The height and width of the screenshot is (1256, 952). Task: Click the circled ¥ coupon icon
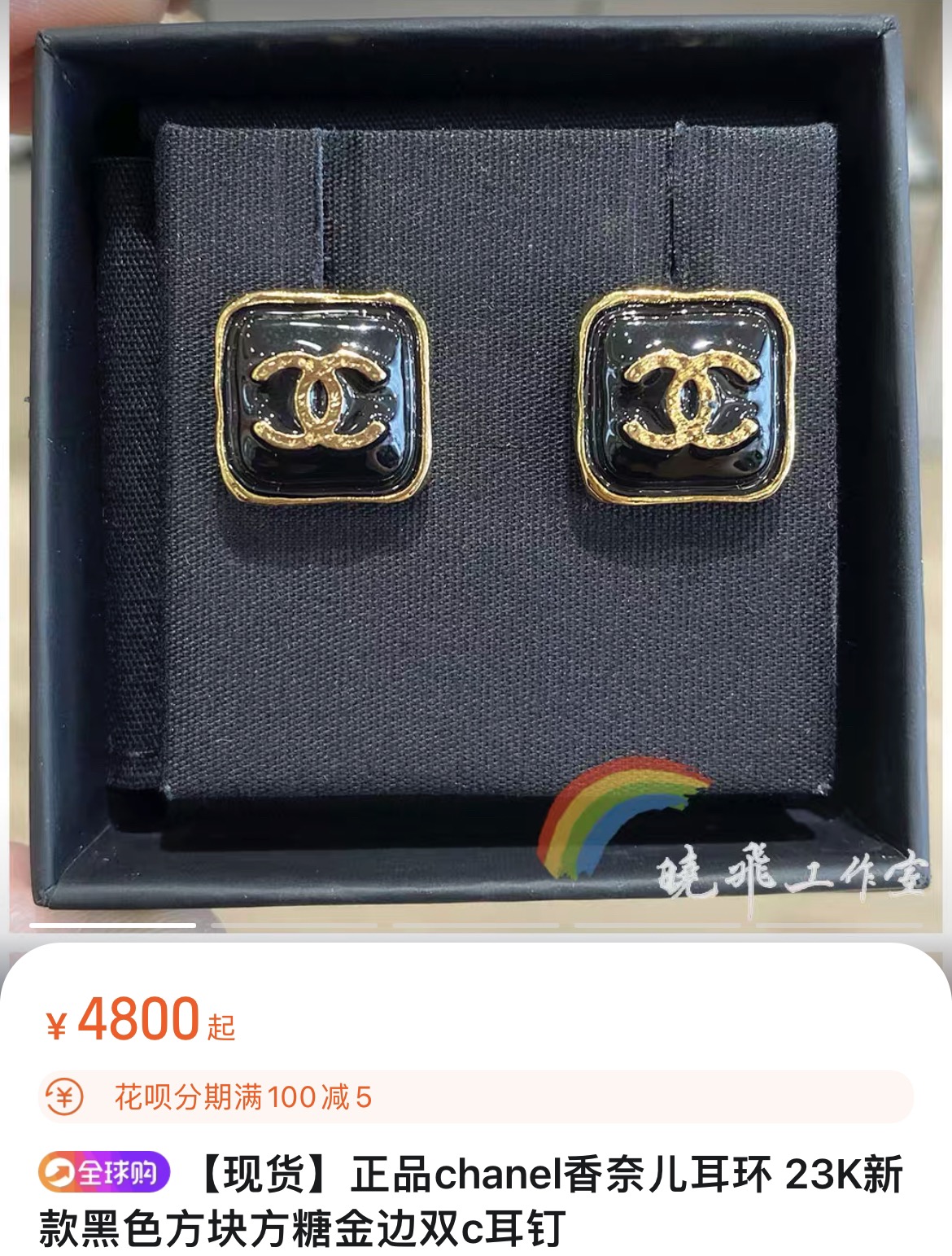tap(62, 1096)
